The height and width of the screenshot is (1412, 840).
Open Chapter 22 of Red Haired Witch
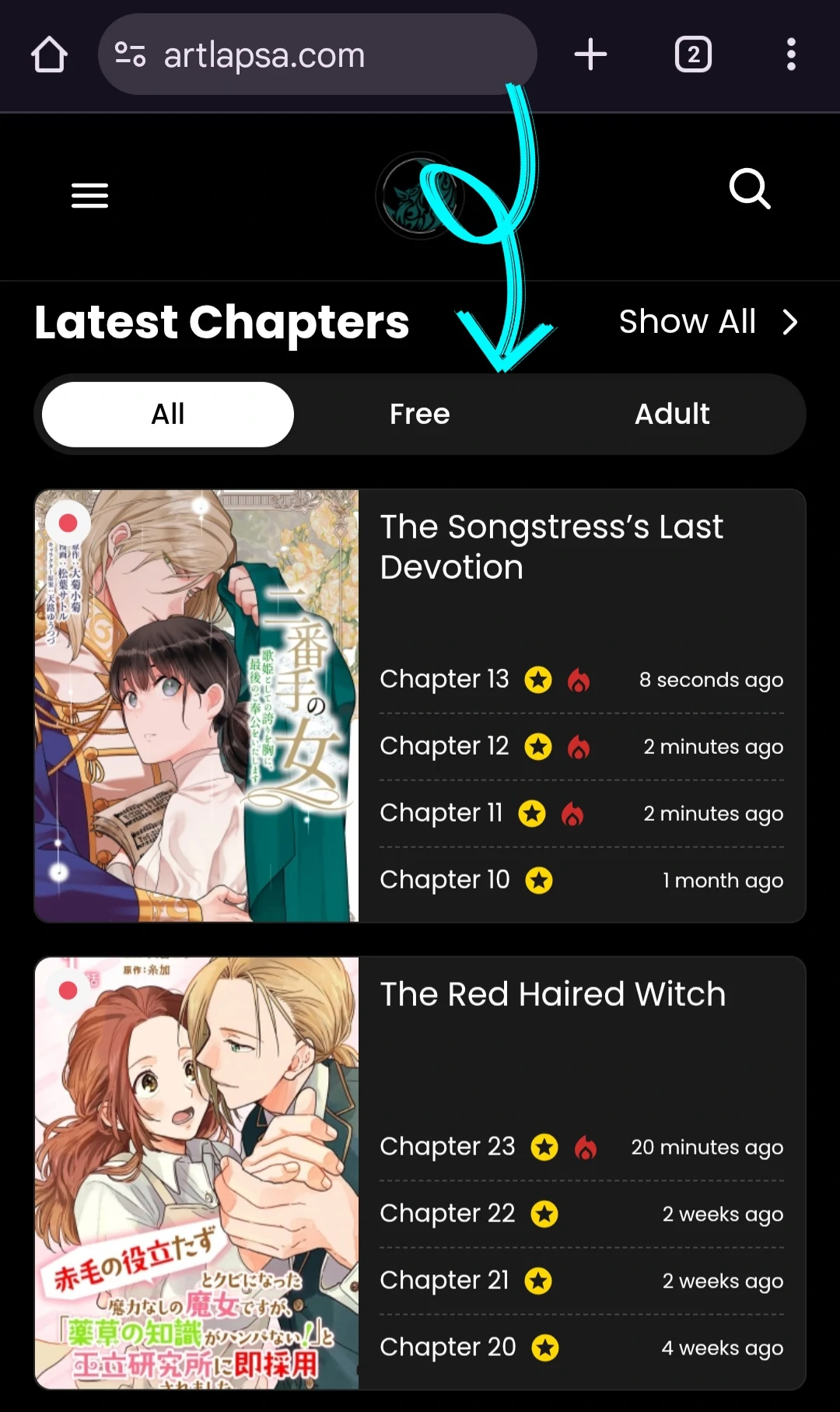581,1214
